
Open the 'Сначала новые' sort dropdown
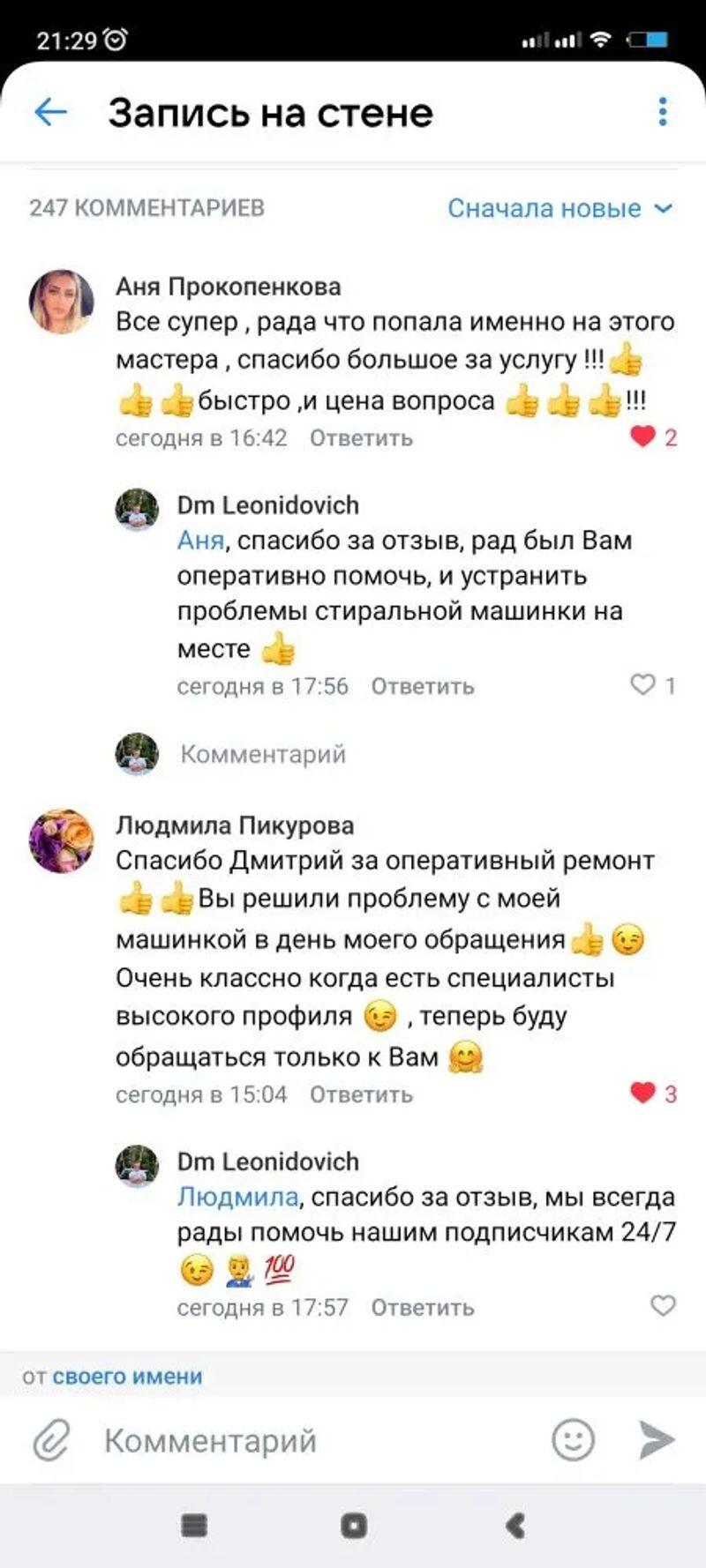[560, 208]
